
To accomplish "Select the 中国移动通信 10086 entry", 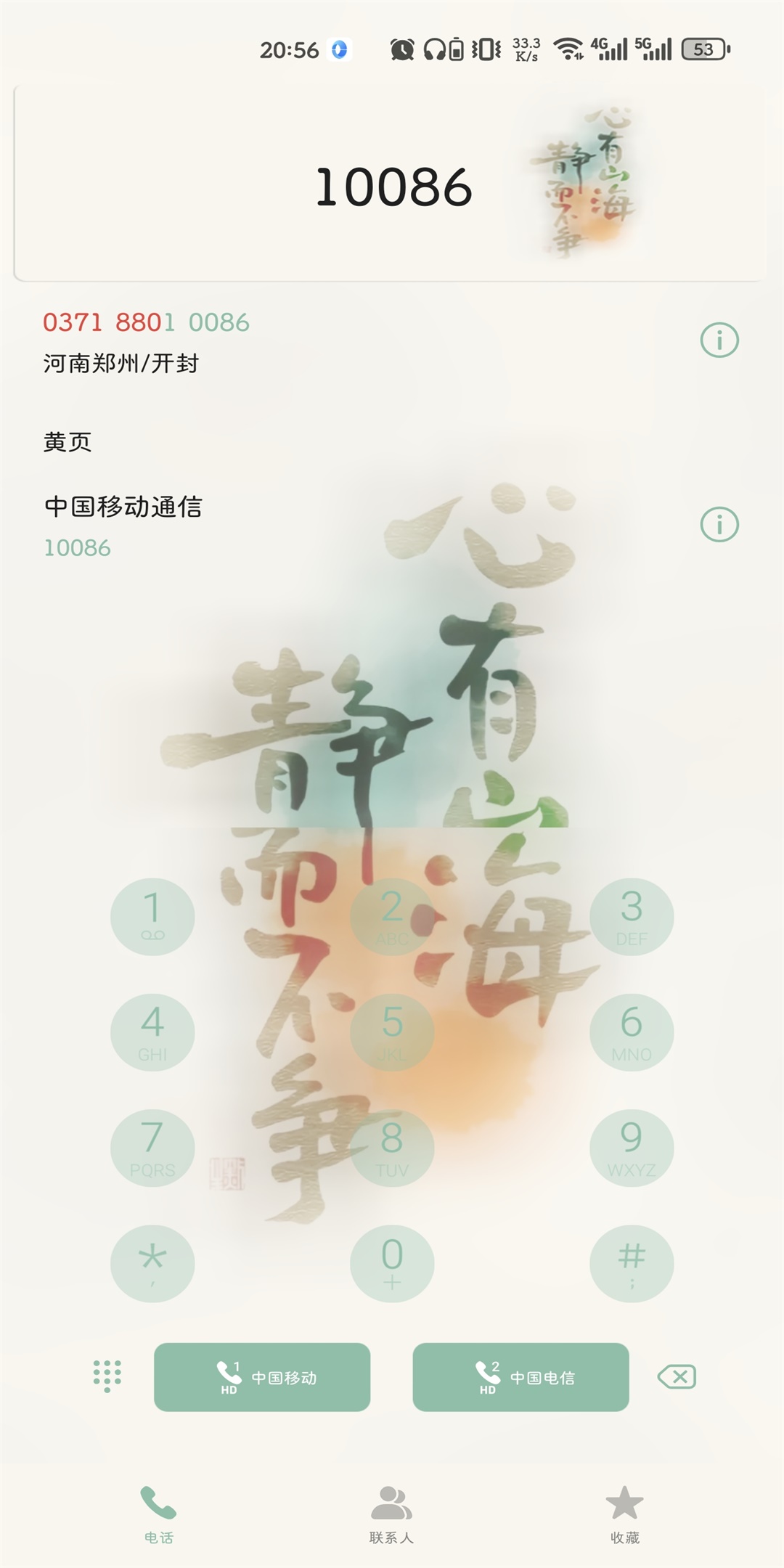I will pyautogui.click(x=290, y=526).
